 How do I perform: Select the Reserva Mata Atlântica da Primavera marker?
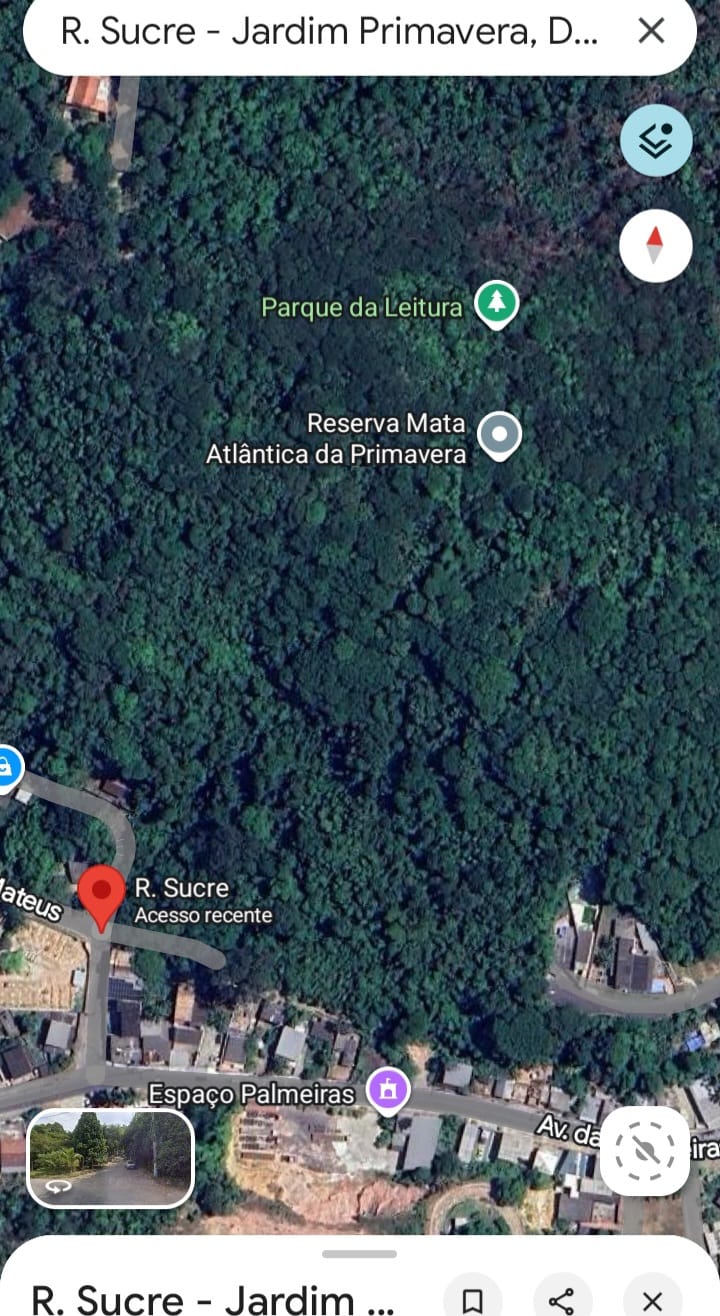(x=499, y=436)
